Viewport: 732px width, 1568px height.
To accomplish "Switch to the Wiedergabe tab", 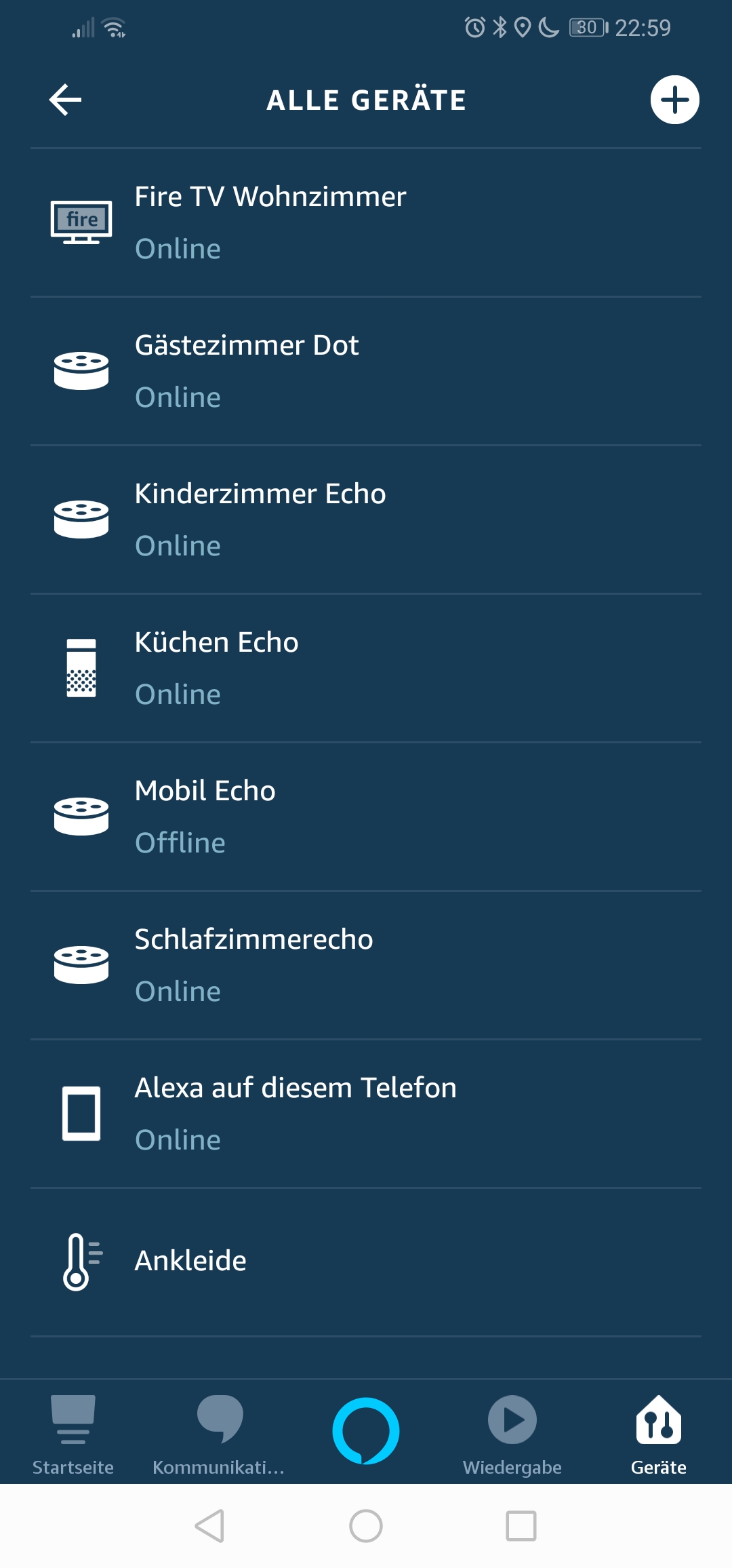I will [x=512, y=1434].
